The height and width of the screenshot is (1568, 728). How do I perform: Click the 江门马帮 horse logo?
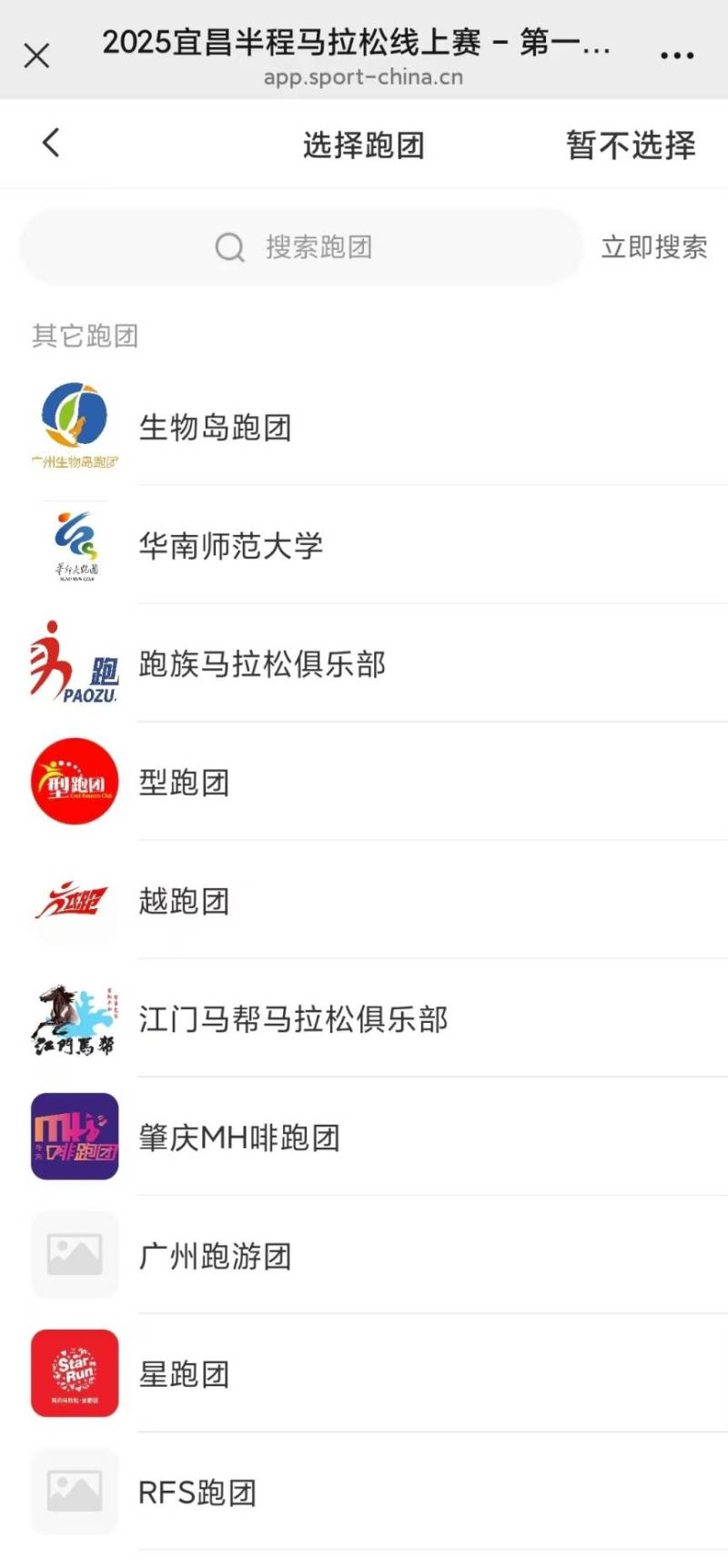click(75, 1018)
